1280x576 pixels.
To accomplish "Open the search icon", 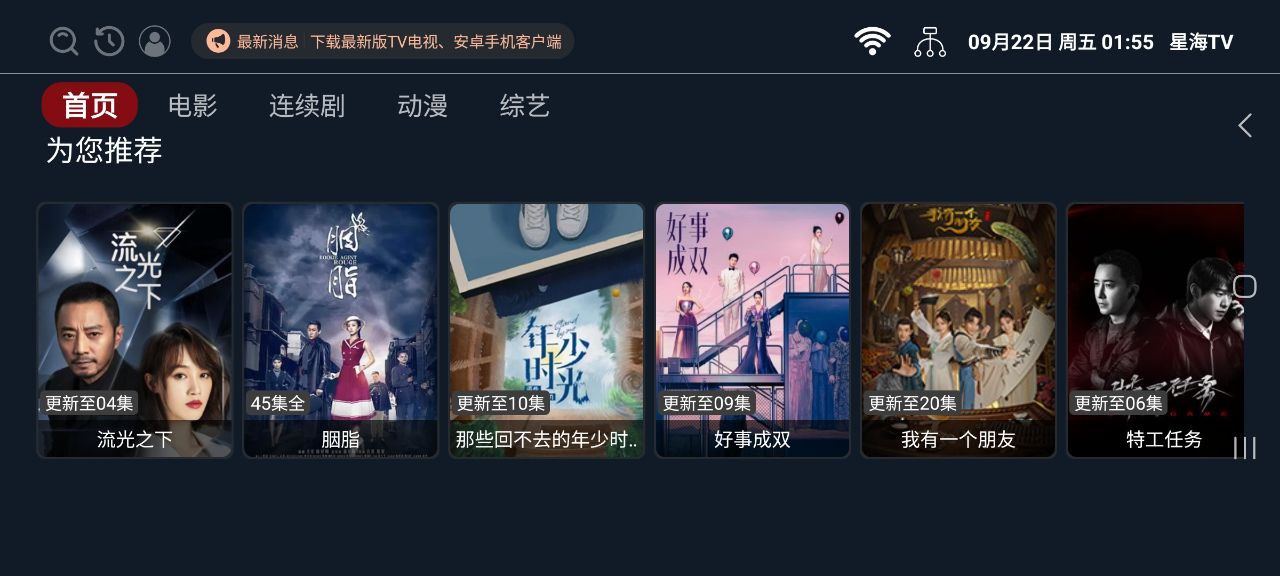I will (64, 41).
